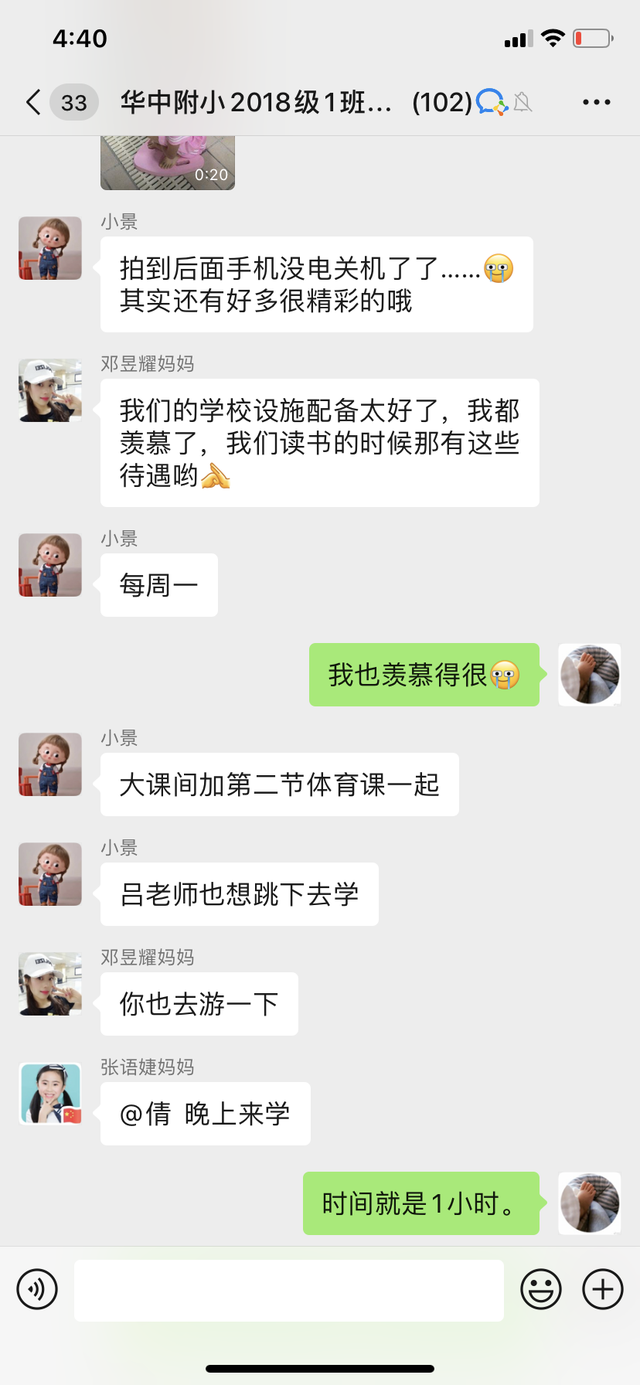Play the 0:20 video clip
Screen dimensions: 640x1385
[x=167, y=163]
